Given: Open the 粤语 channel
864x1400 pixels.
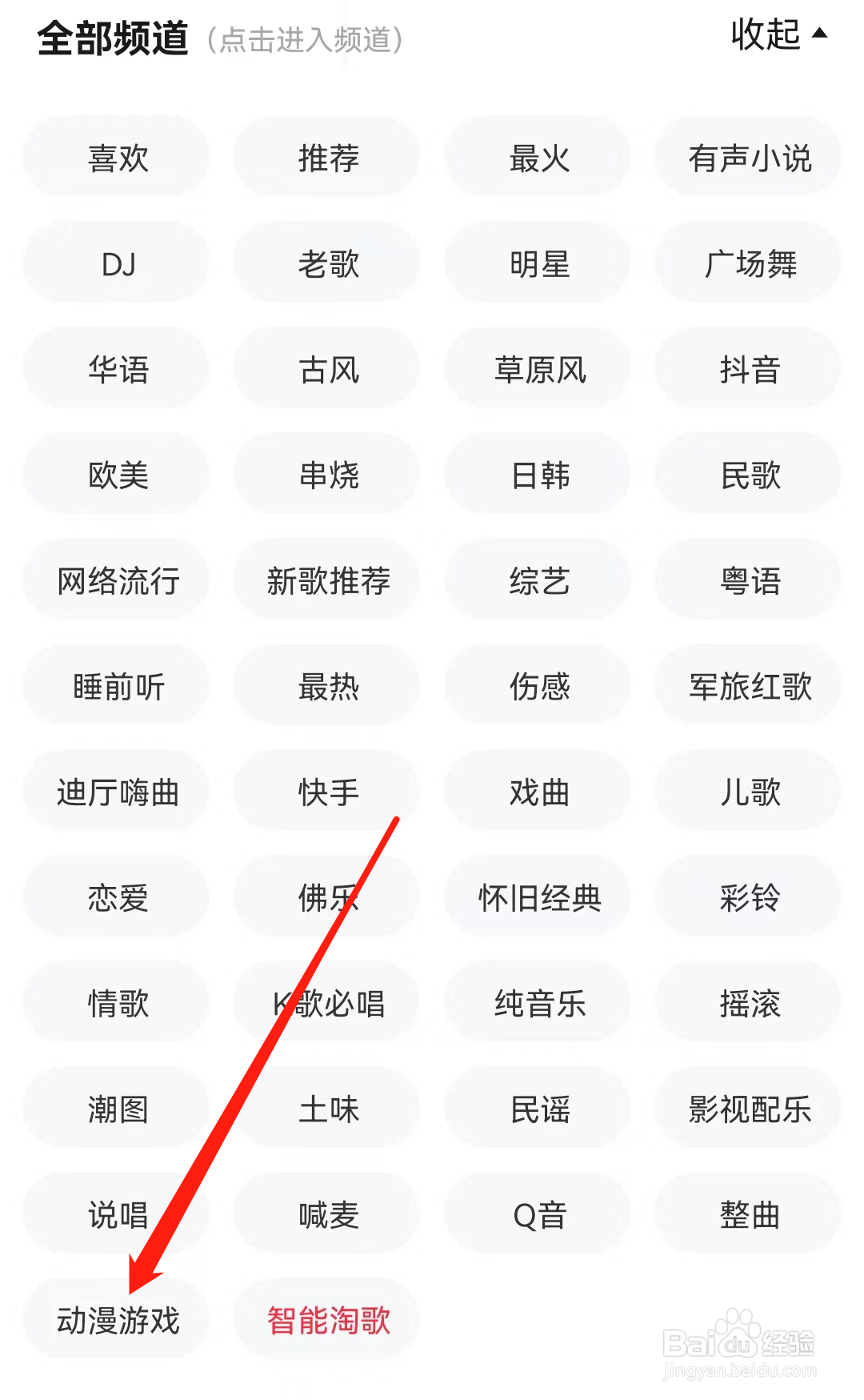Looking at the screenshot, I should click(x=747, y=580).
